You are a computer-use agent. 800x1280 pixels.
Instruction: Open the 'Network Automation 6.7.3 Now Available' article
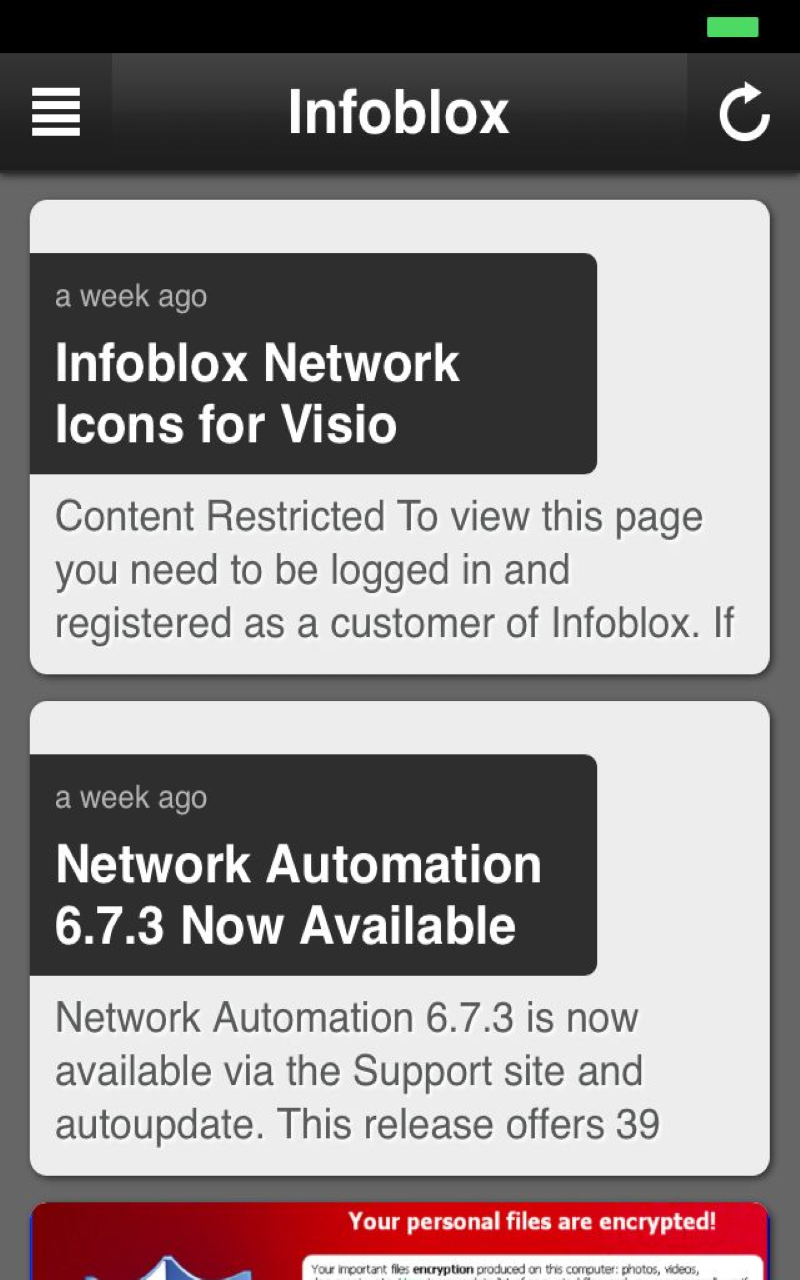(x=298, y=893)
